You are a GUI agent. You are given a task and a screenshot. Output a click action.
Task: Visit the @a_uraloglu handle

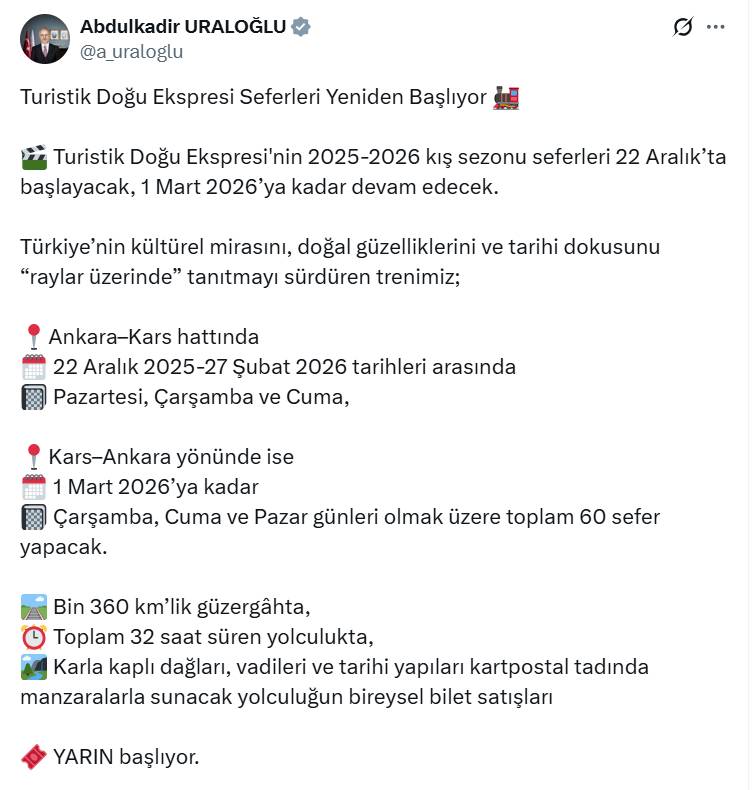tap(131, 52)
